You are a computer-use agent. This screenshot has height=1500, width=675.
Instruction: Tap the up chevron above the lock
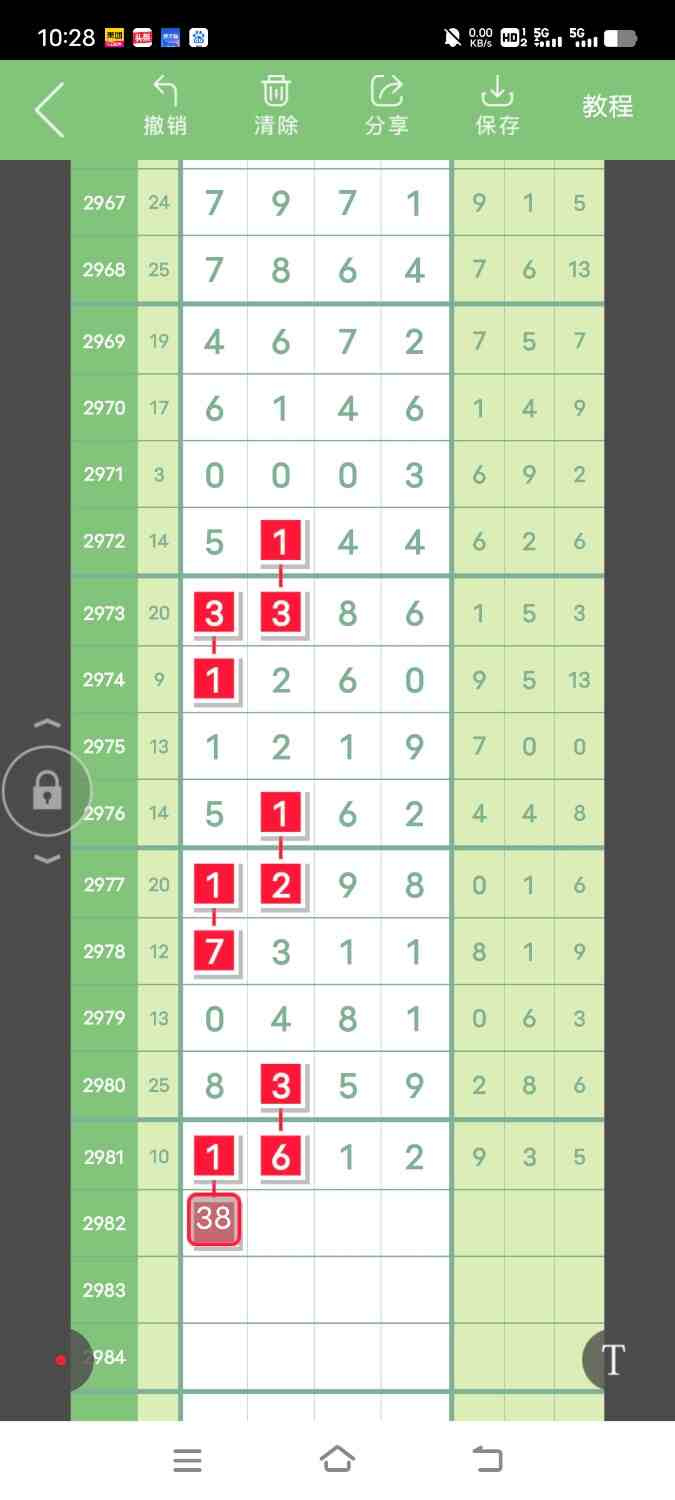pyautogui.click(x=47, y=723)
